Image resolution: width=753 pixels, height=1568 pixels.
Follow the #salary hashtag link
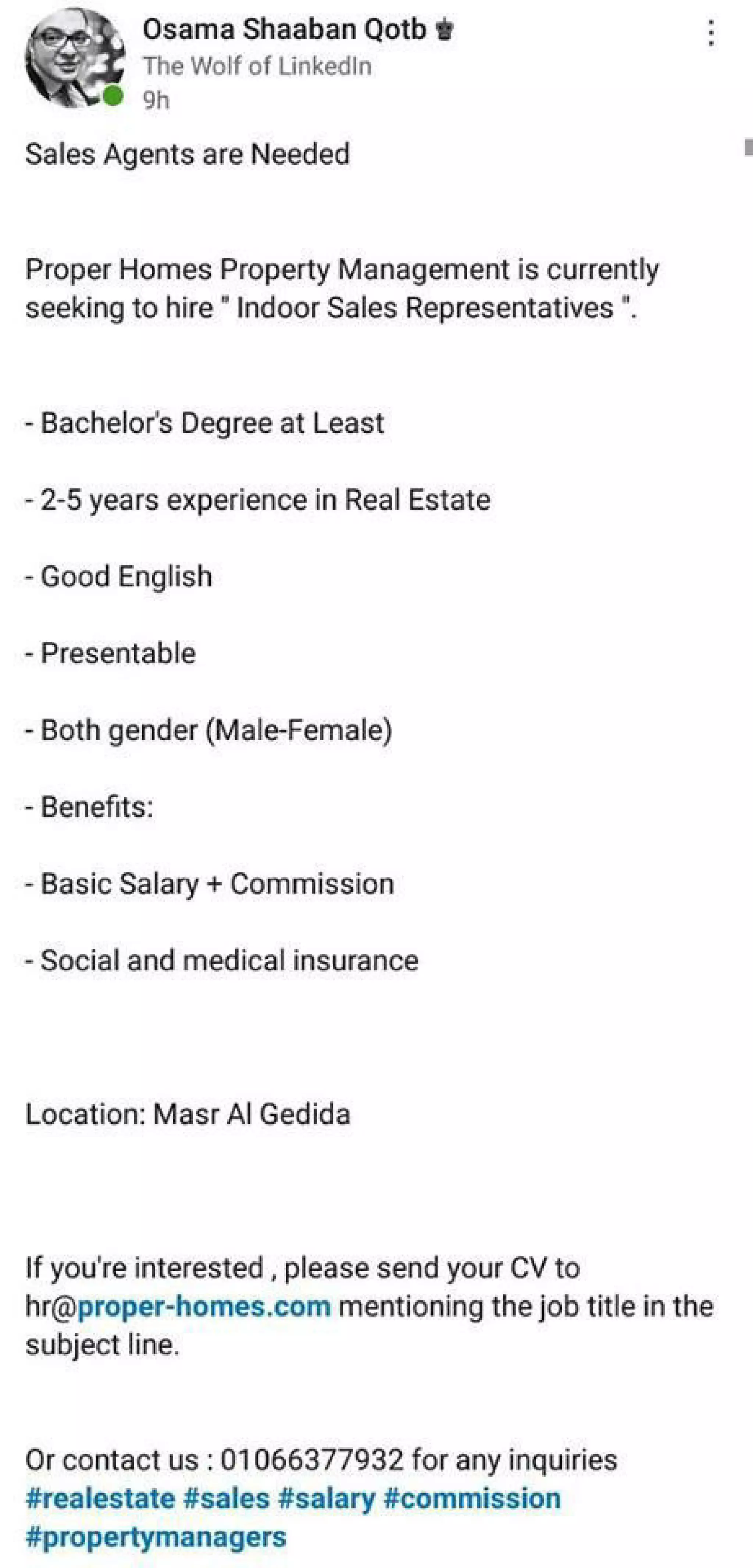pos(326,1498)
